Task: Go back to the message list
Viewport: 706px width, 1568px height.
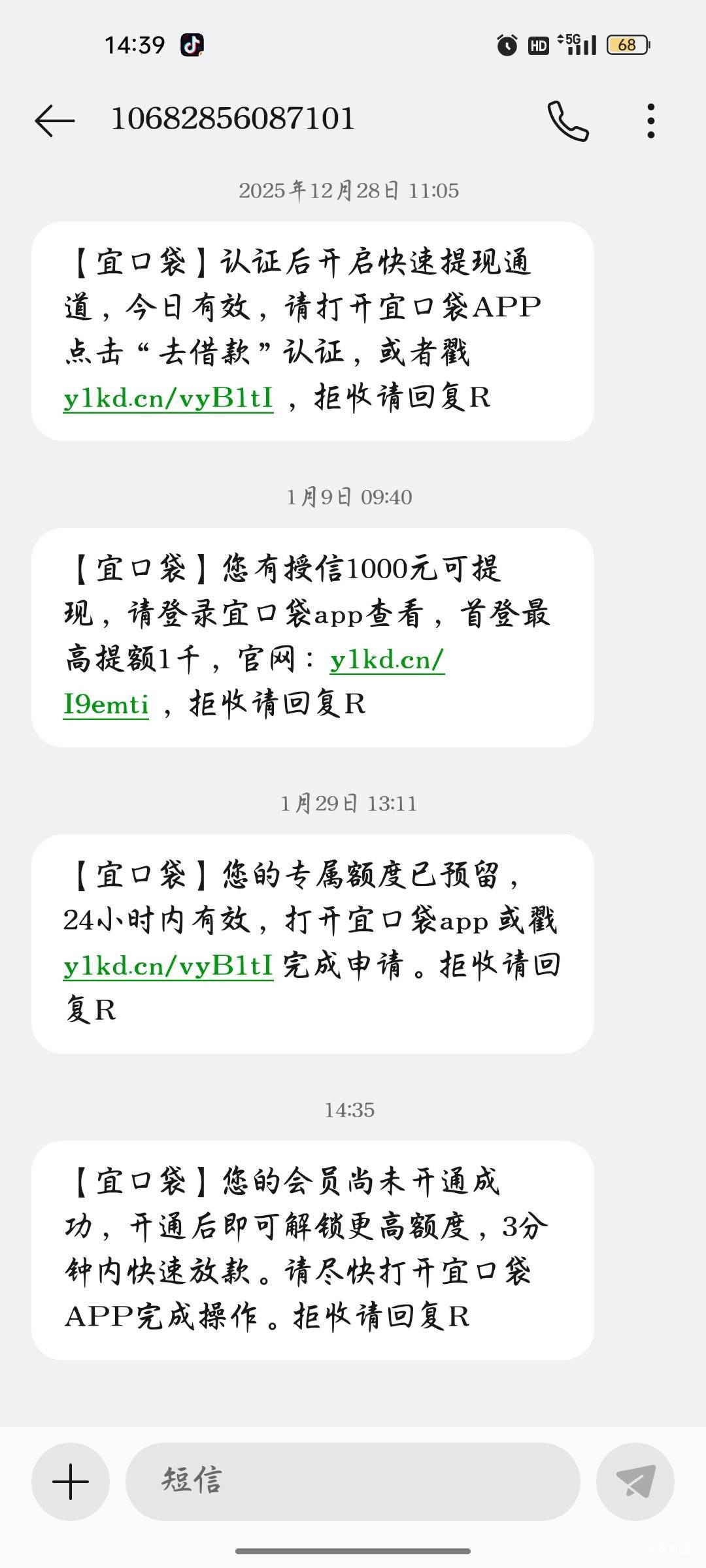Action: click(54, 121)
